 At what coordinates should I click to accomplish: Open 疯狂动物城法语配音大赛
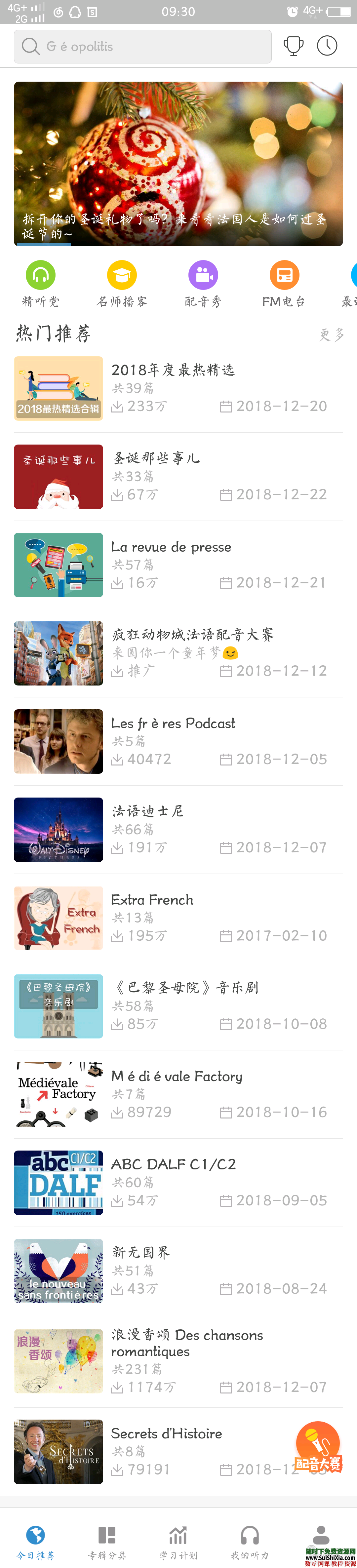178,653
